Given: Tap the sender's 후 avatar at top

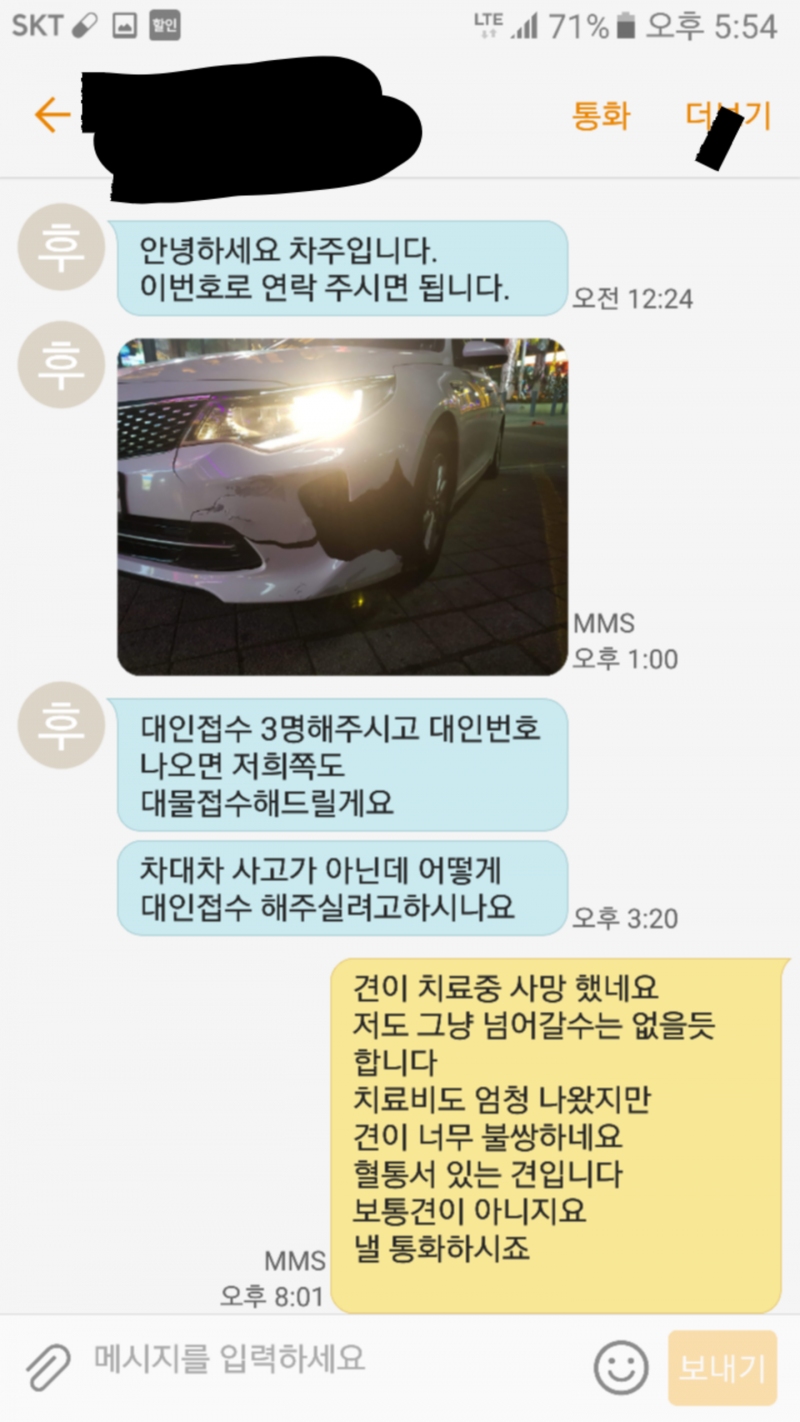Looking at the screenshot, I should [62, 246].
